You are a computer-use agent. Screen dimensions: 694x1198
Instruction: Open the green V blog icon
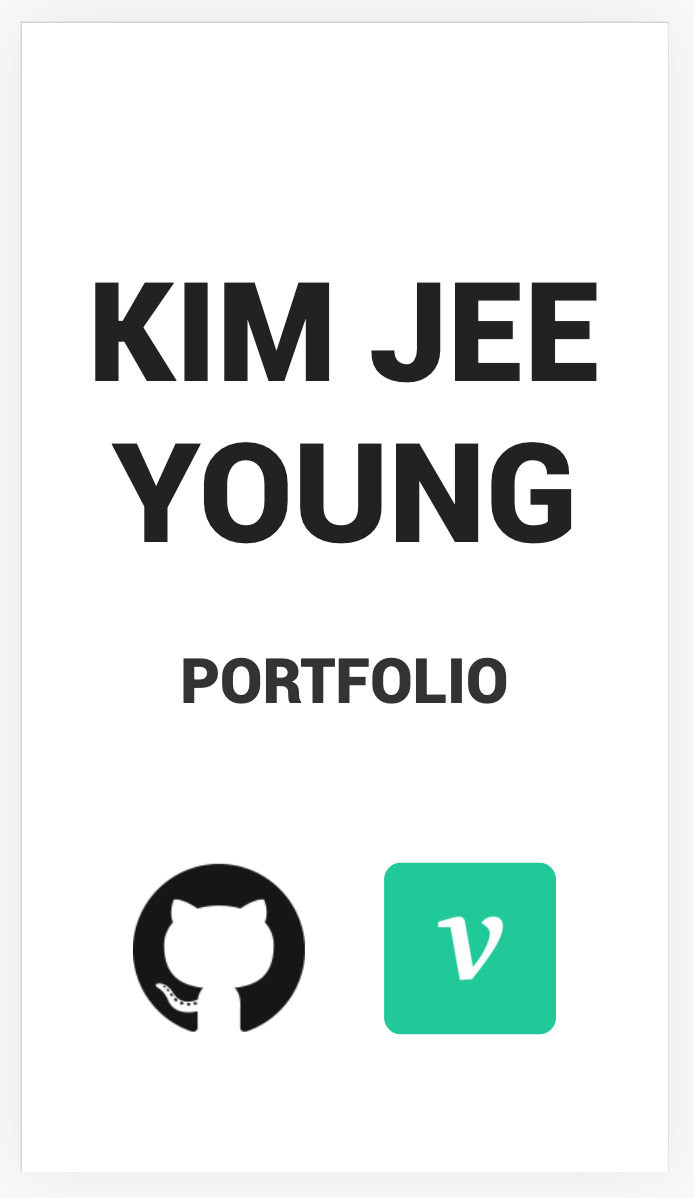click(470, 948)
